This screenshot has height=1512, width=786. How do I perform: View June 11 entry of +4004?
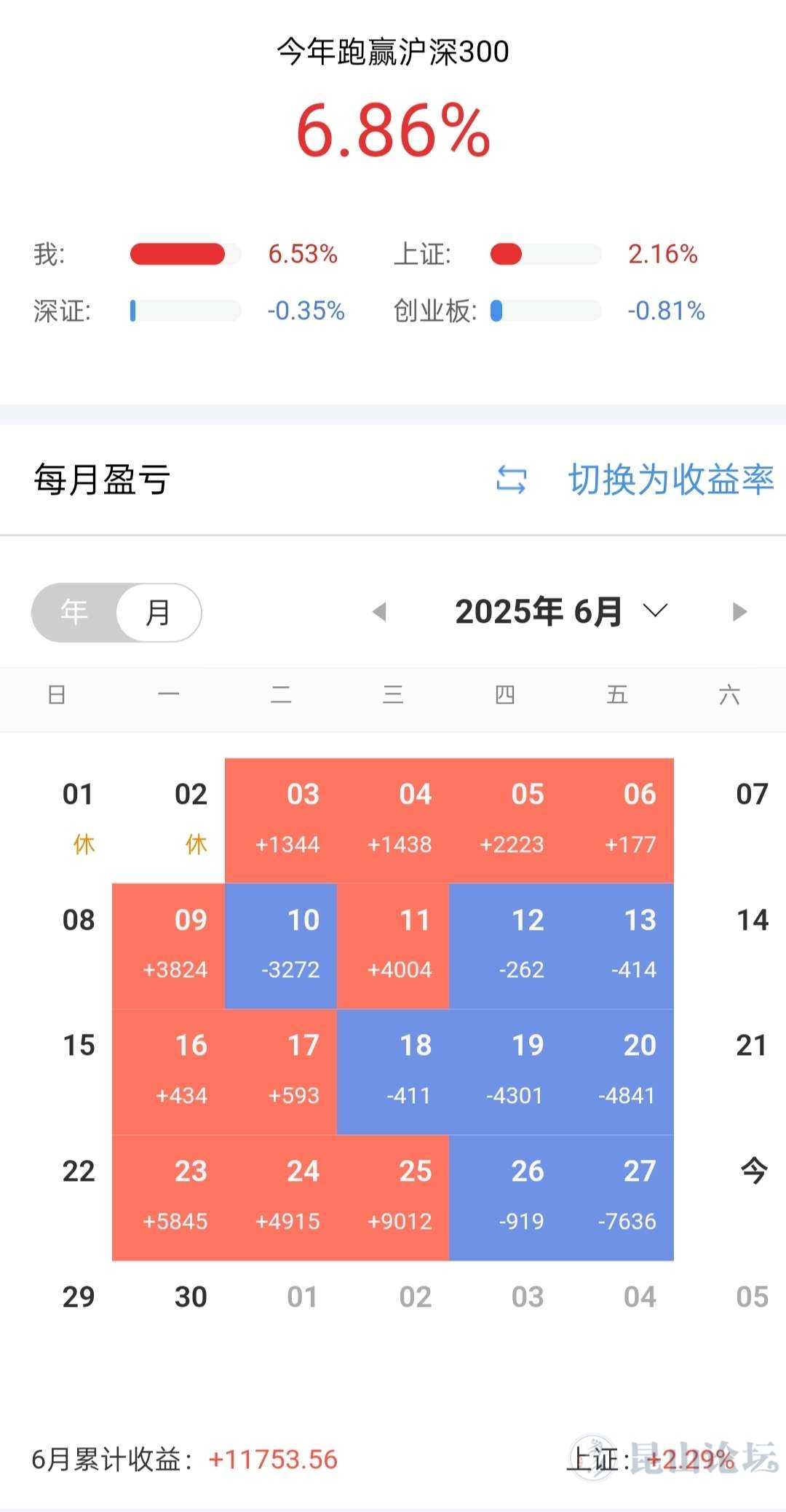pos(393,946)
